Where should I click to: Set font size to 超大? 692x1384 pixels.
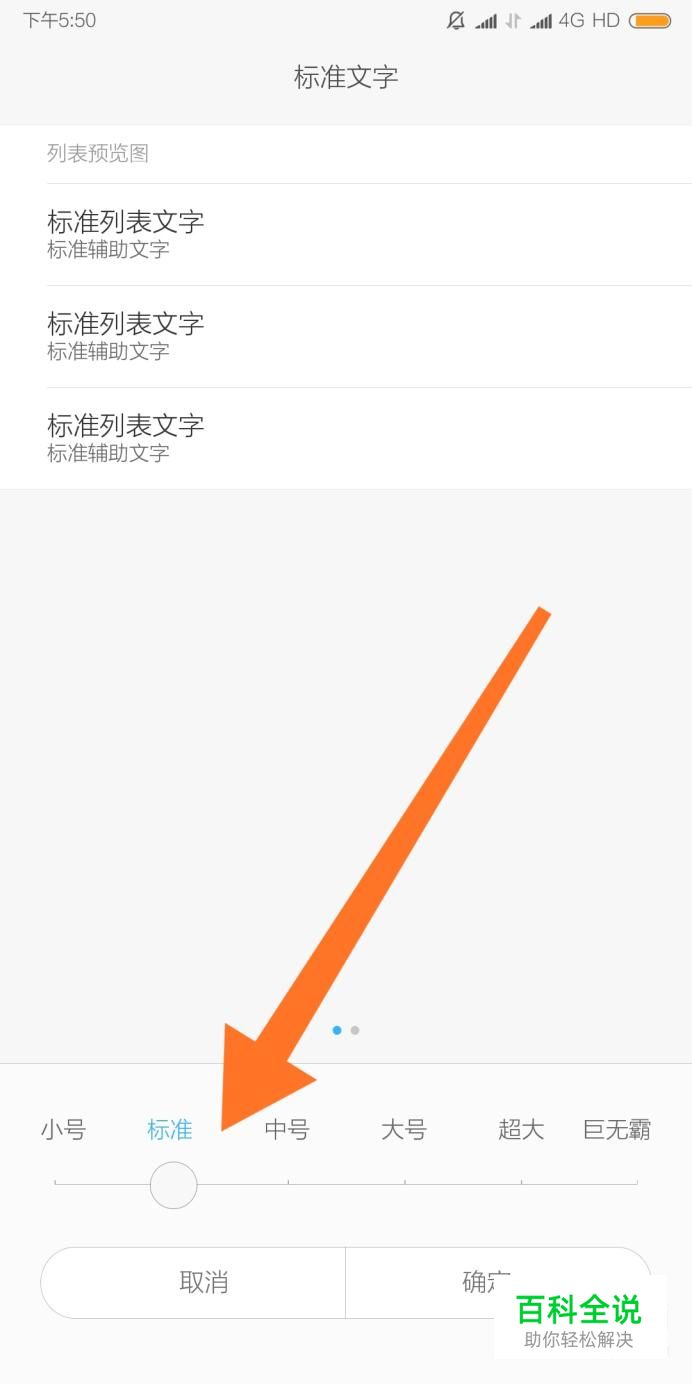pos(521,1130)
